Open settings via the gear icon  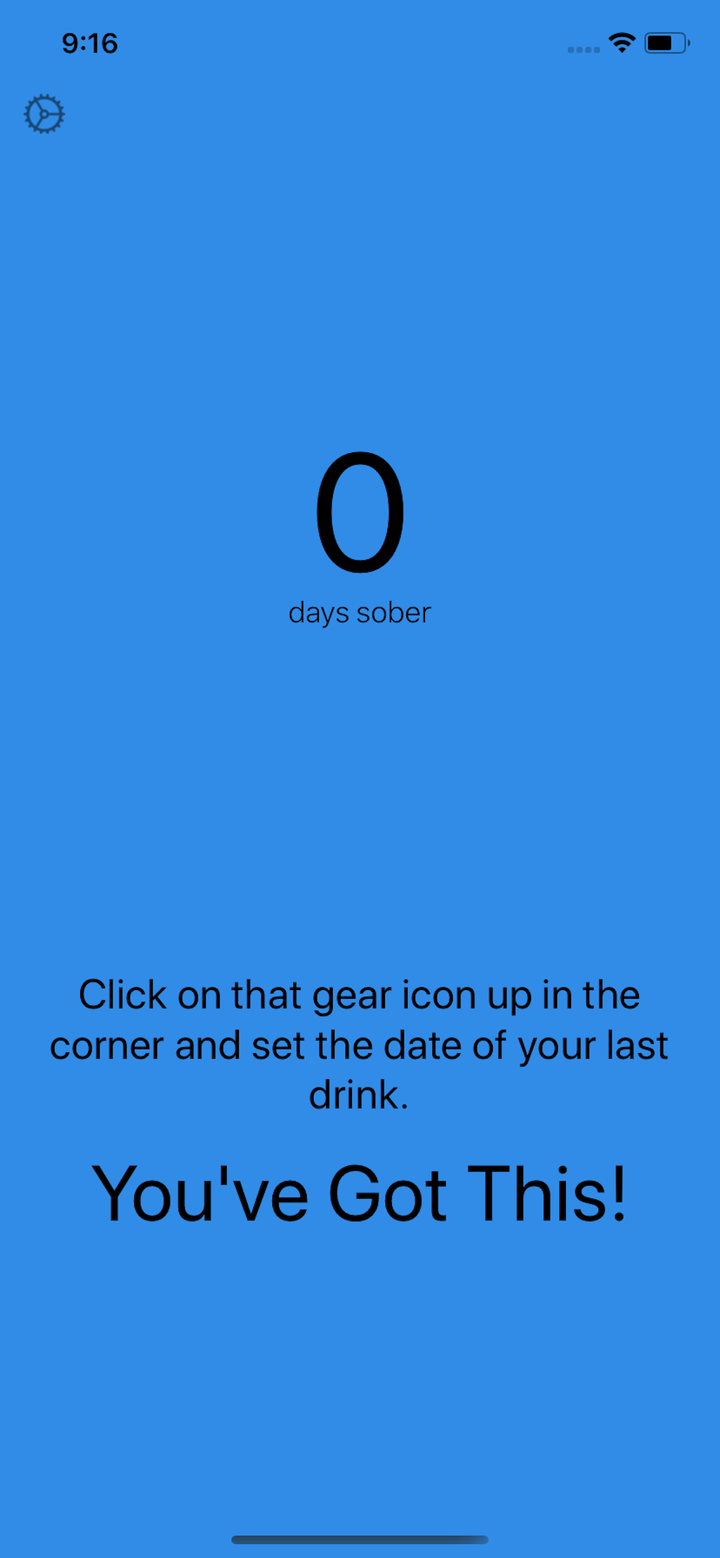pos(44,115)
